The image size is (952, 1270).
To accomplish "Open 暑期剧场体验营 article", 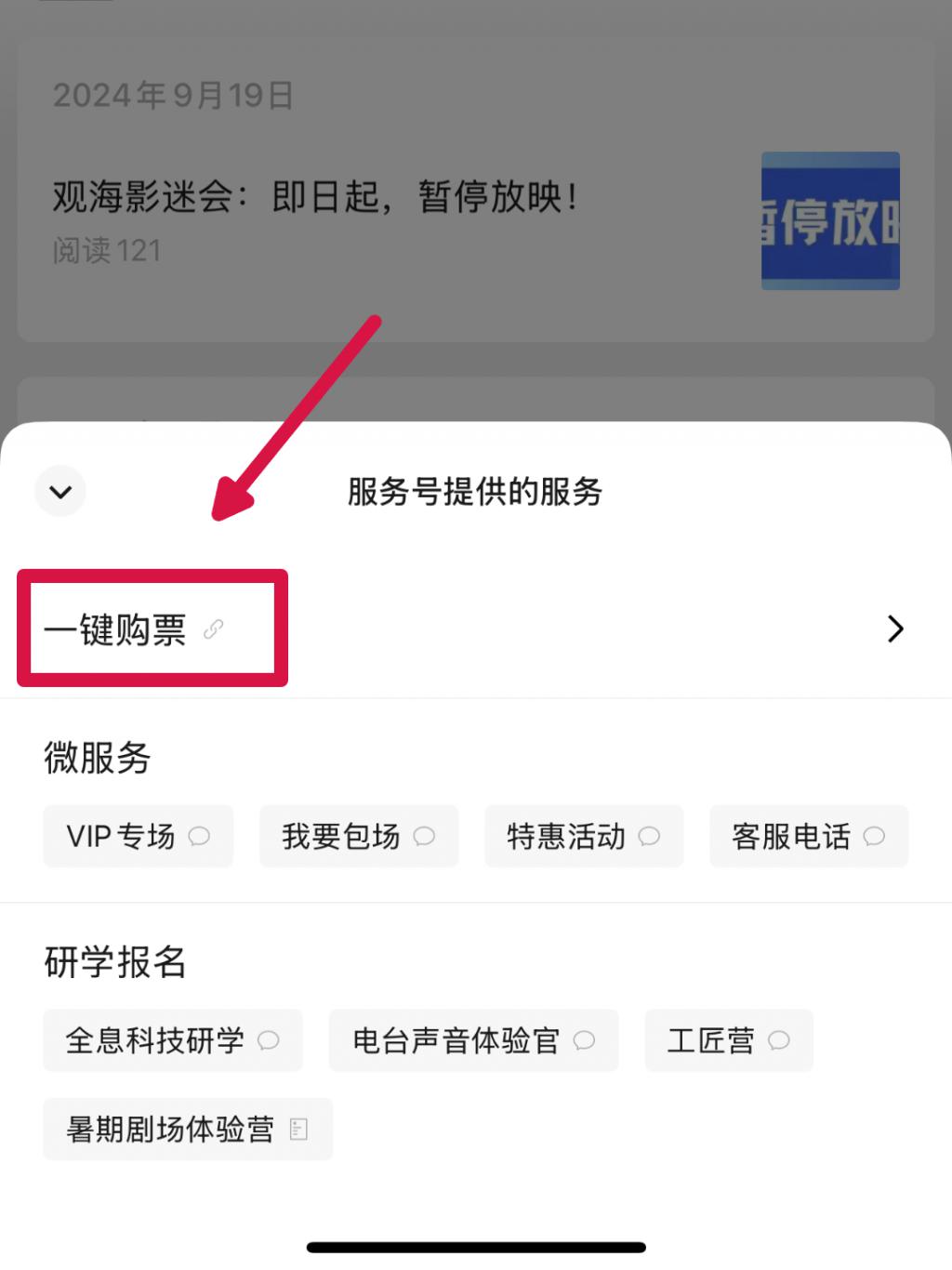I will 187,1129.
